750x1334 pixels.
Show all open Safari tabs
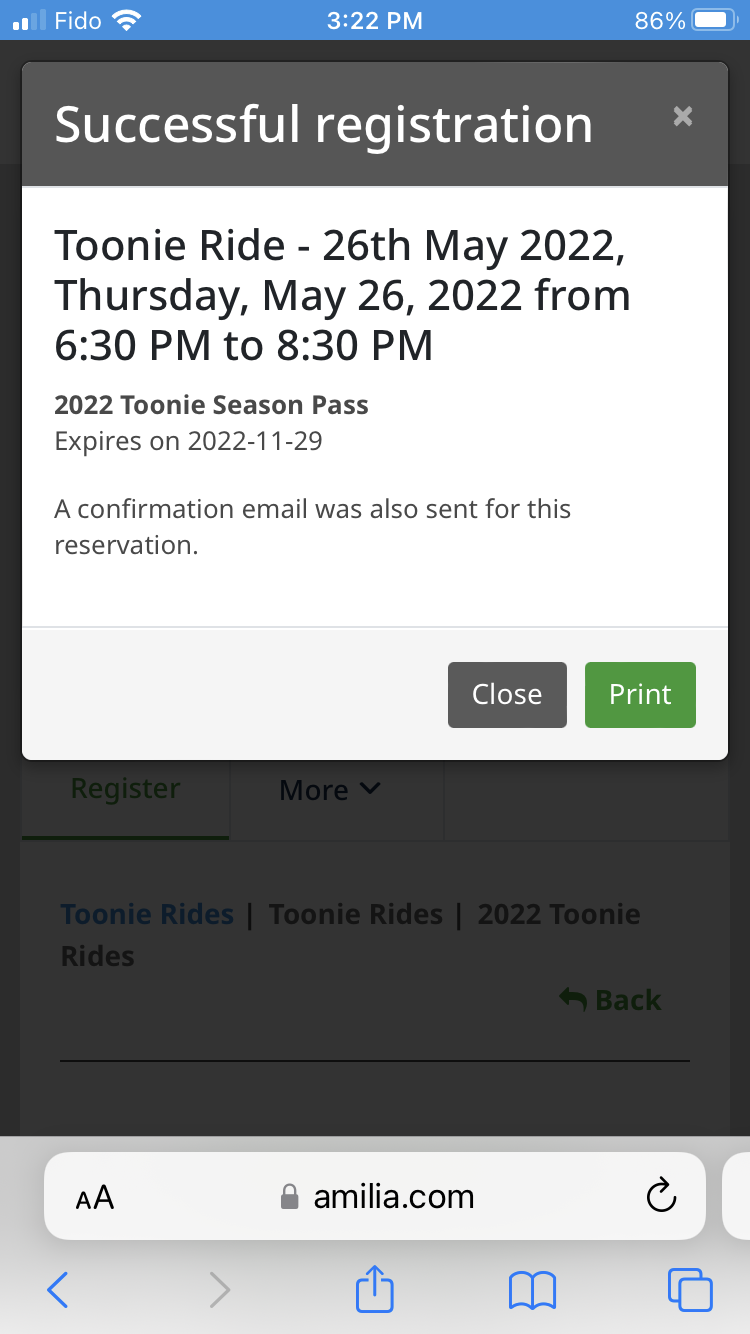[x=690, y=1289]
